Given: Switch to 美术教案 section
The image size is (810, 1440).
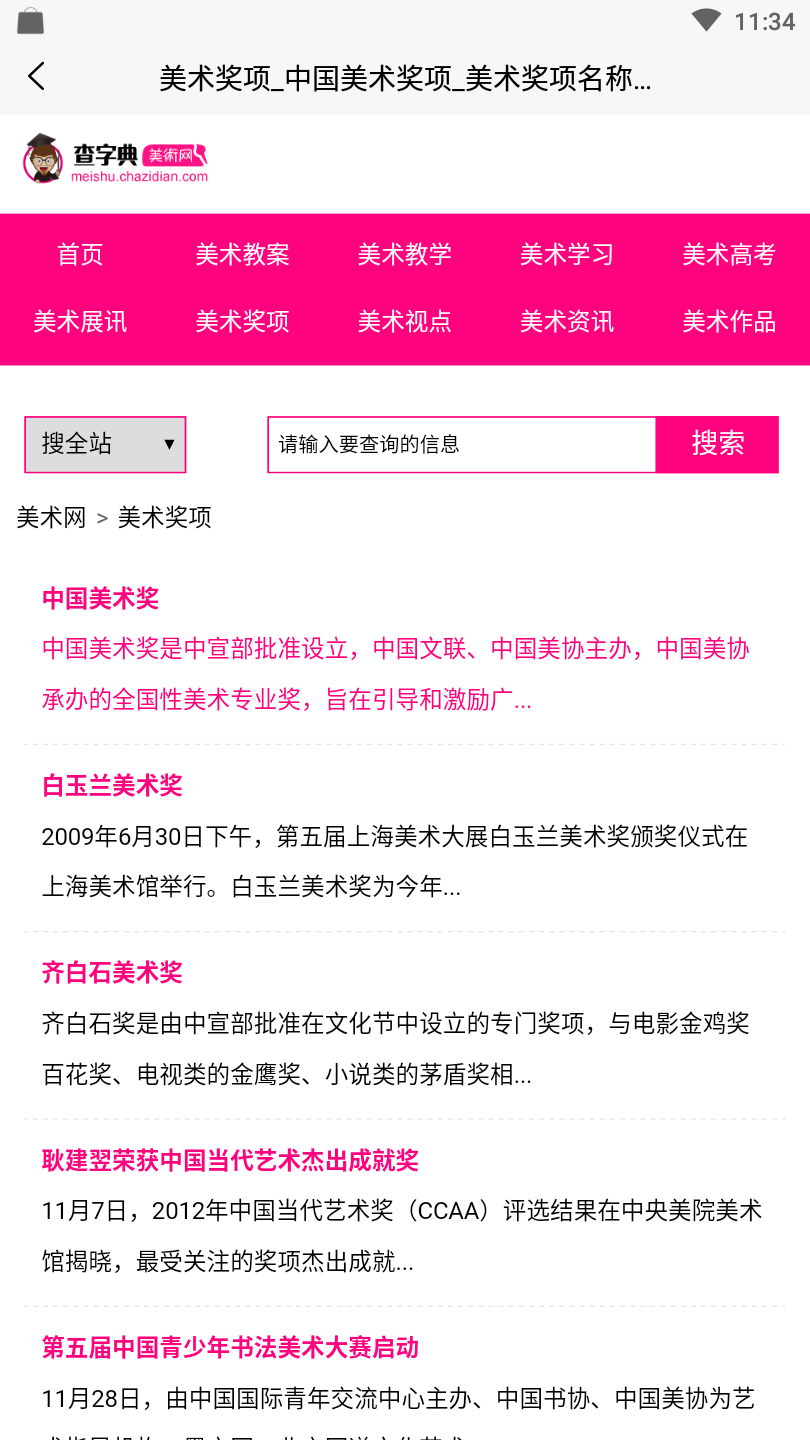Looking at the screenshot, I should pyautogui.click(x=242, y=255).
